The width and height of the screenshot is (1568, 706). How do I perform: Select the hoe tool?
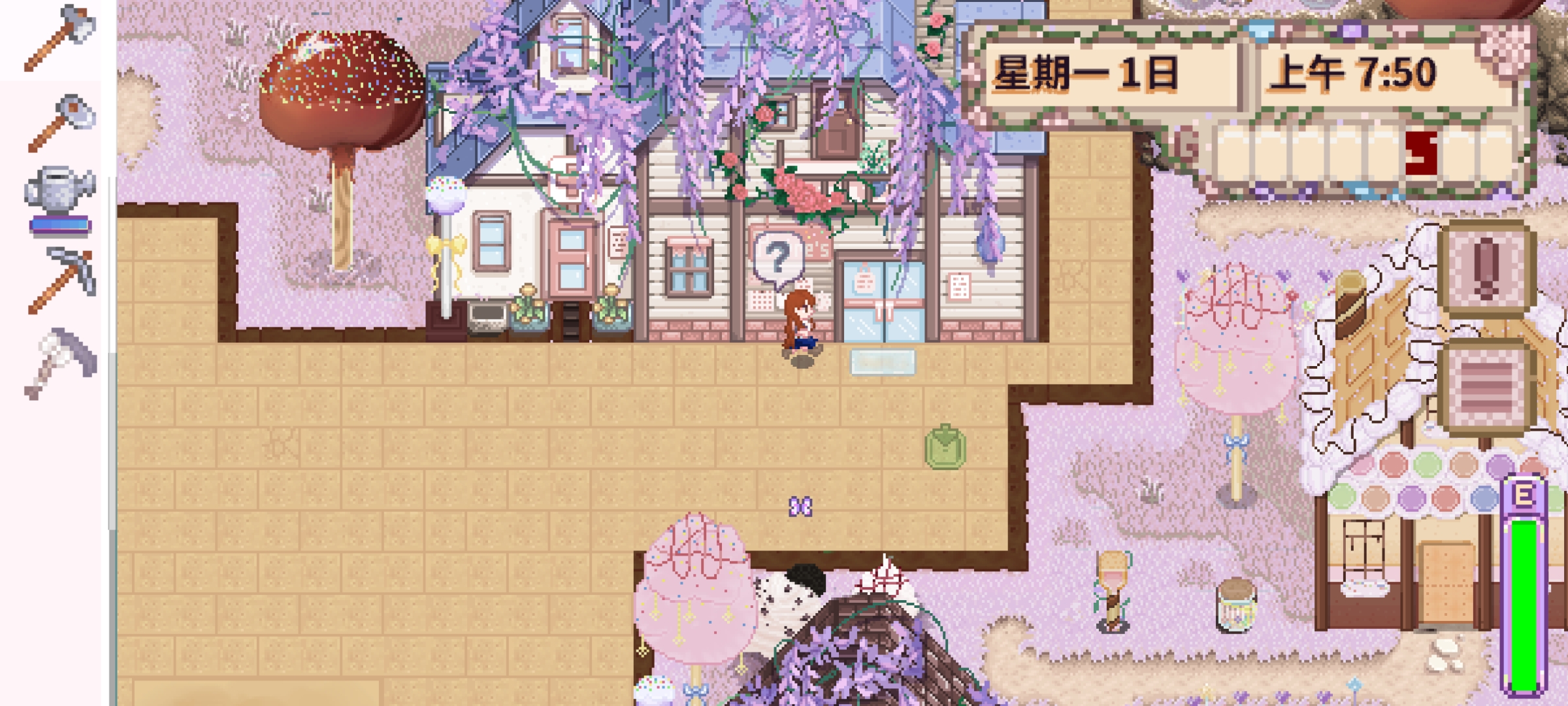tap(61, 123)
